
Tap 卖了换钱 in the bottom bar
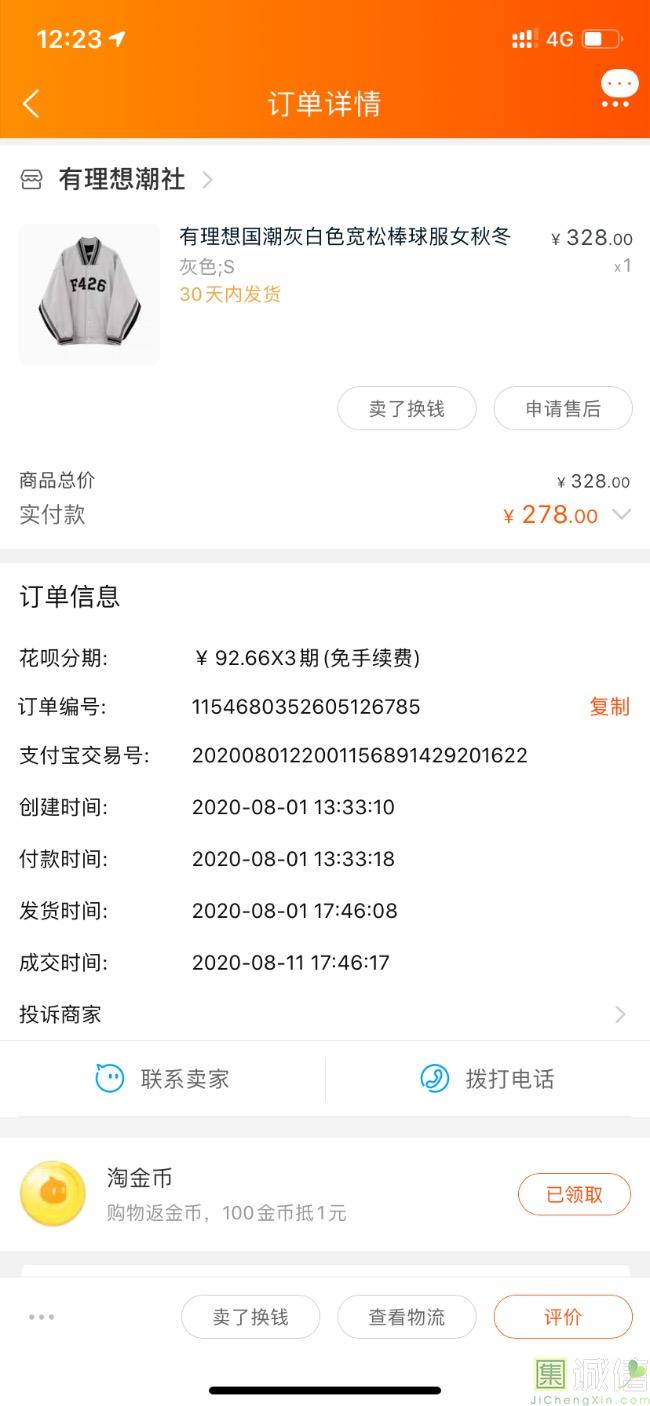250,1317
